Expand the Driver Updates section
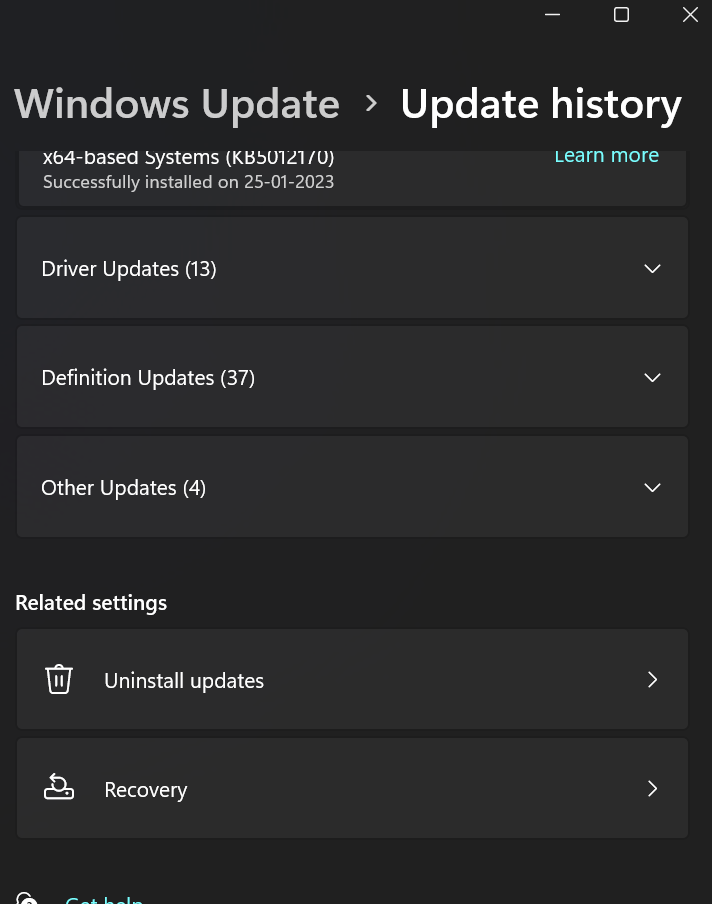Viewport: 712px width, 904px height. [352, 269]
